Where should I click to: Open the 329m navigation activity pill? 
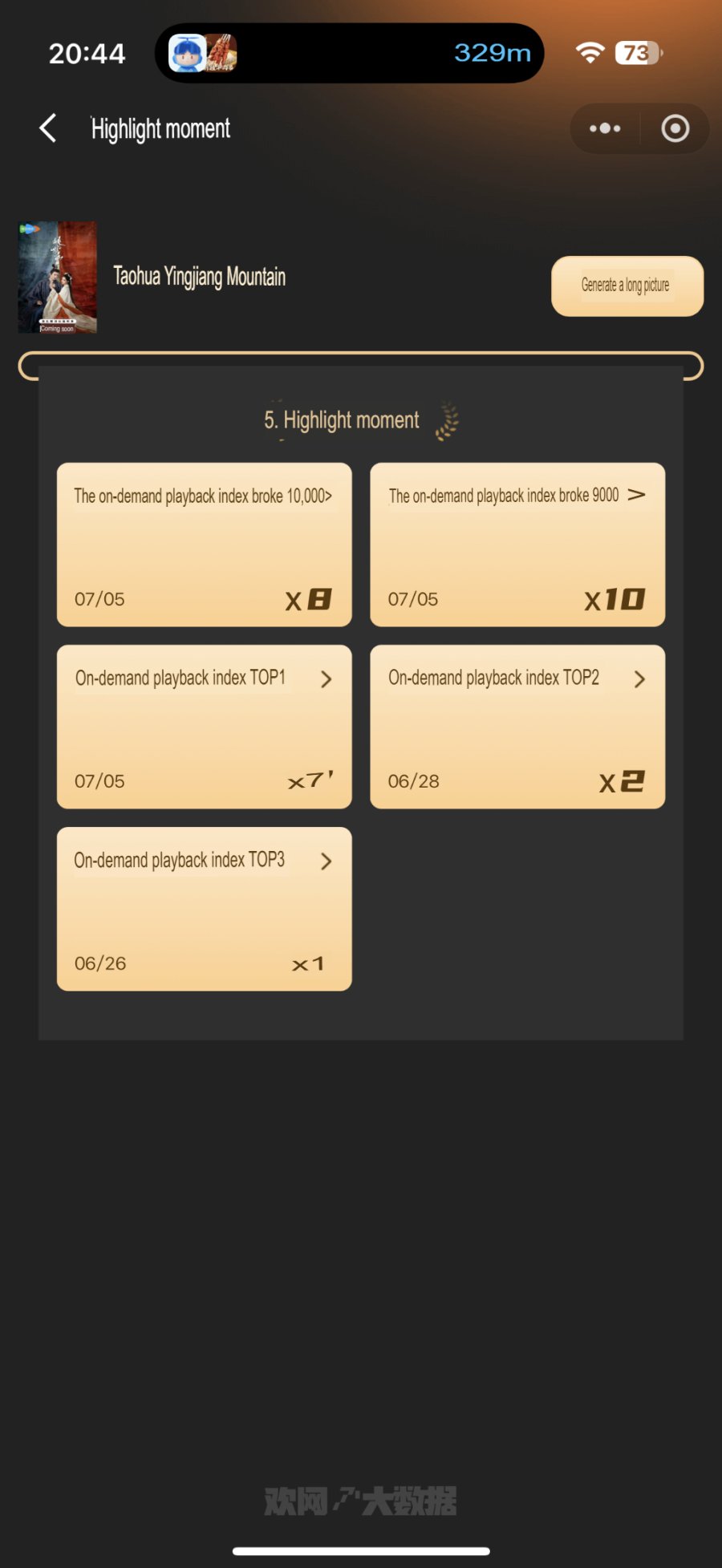pos(349,53)
